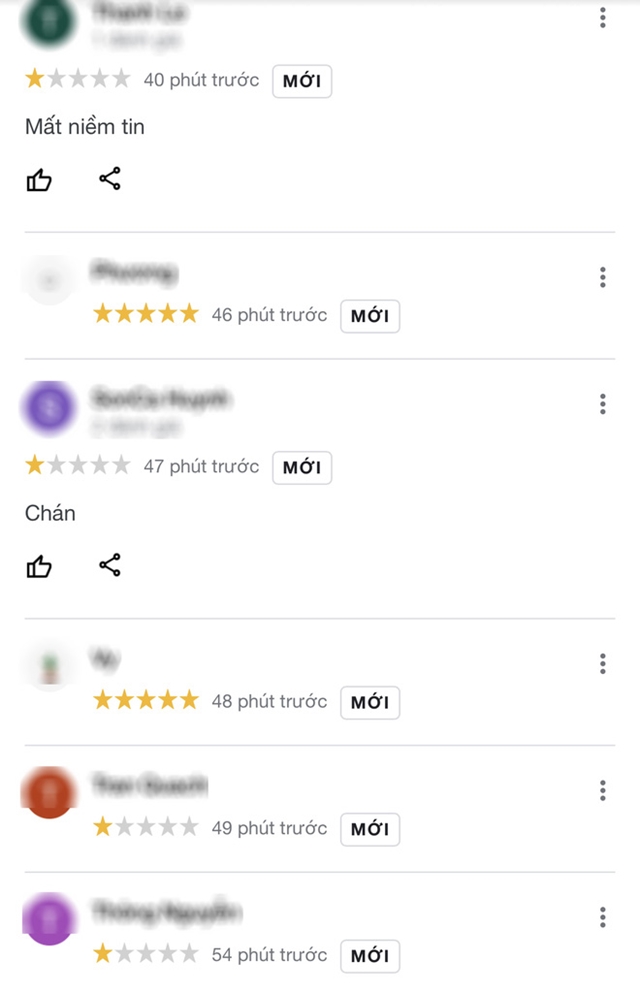Open the reviewer avatar on the 54 phút trước review

[x=48, y=919]
